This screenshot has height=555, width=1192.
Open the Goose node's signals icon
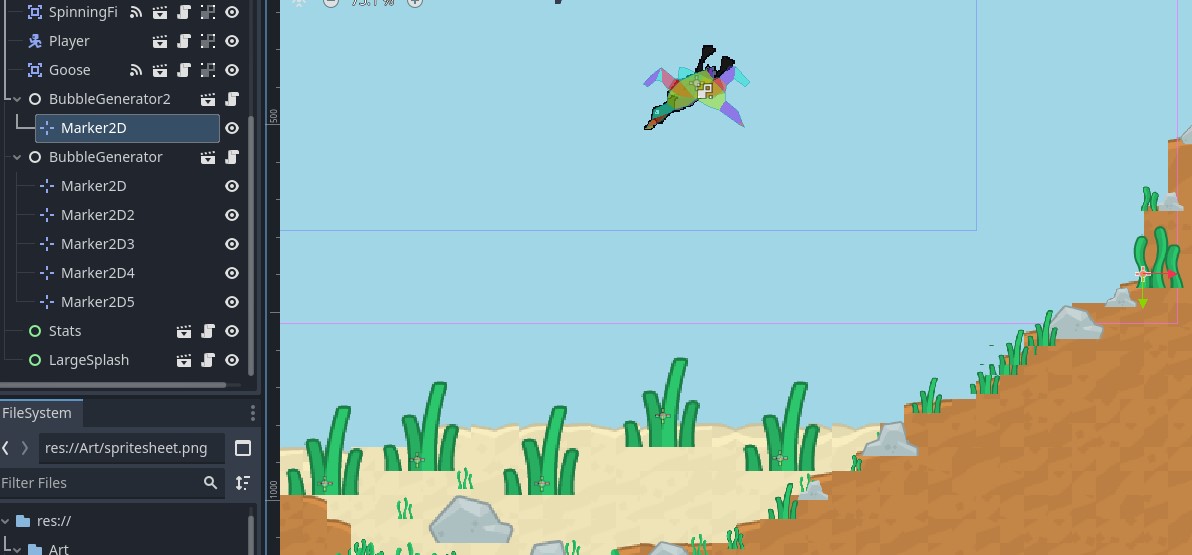[x=137, y=70]
